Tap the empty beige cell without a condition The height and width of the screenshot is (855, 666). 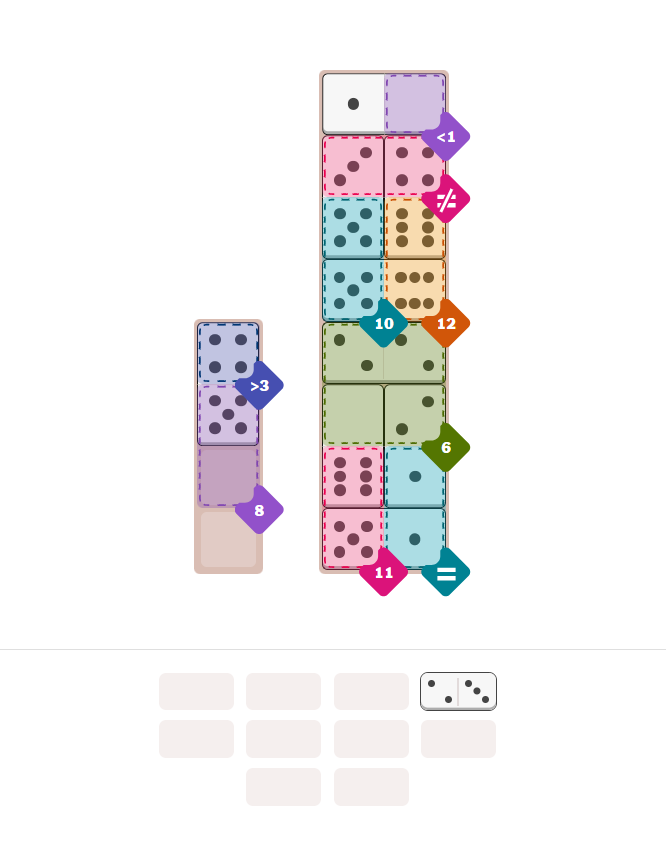228,539
